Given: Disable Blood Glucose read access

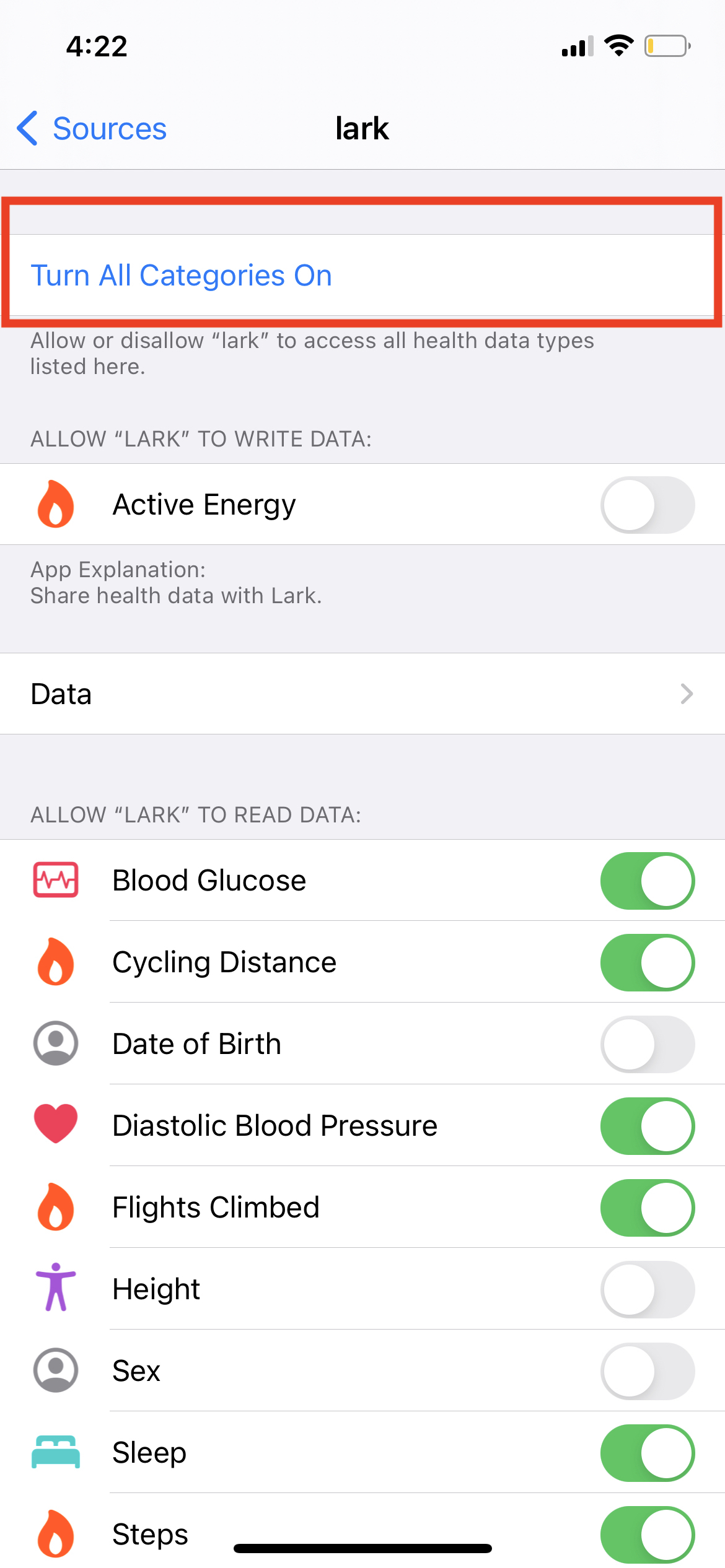Looking at the screenshot, I should [x=648, y=881].
